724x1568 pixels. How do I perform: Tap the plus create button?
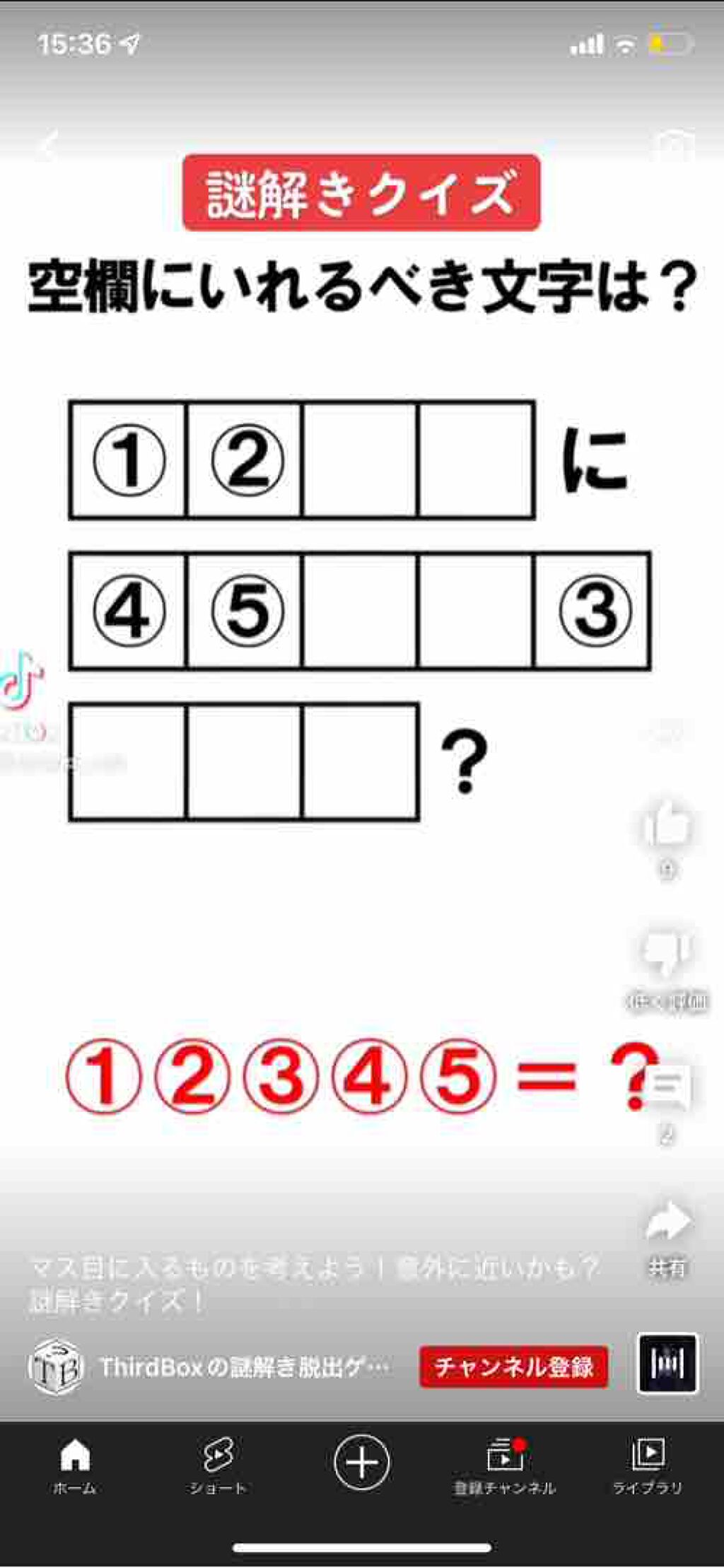click(x=361, y=1462)
